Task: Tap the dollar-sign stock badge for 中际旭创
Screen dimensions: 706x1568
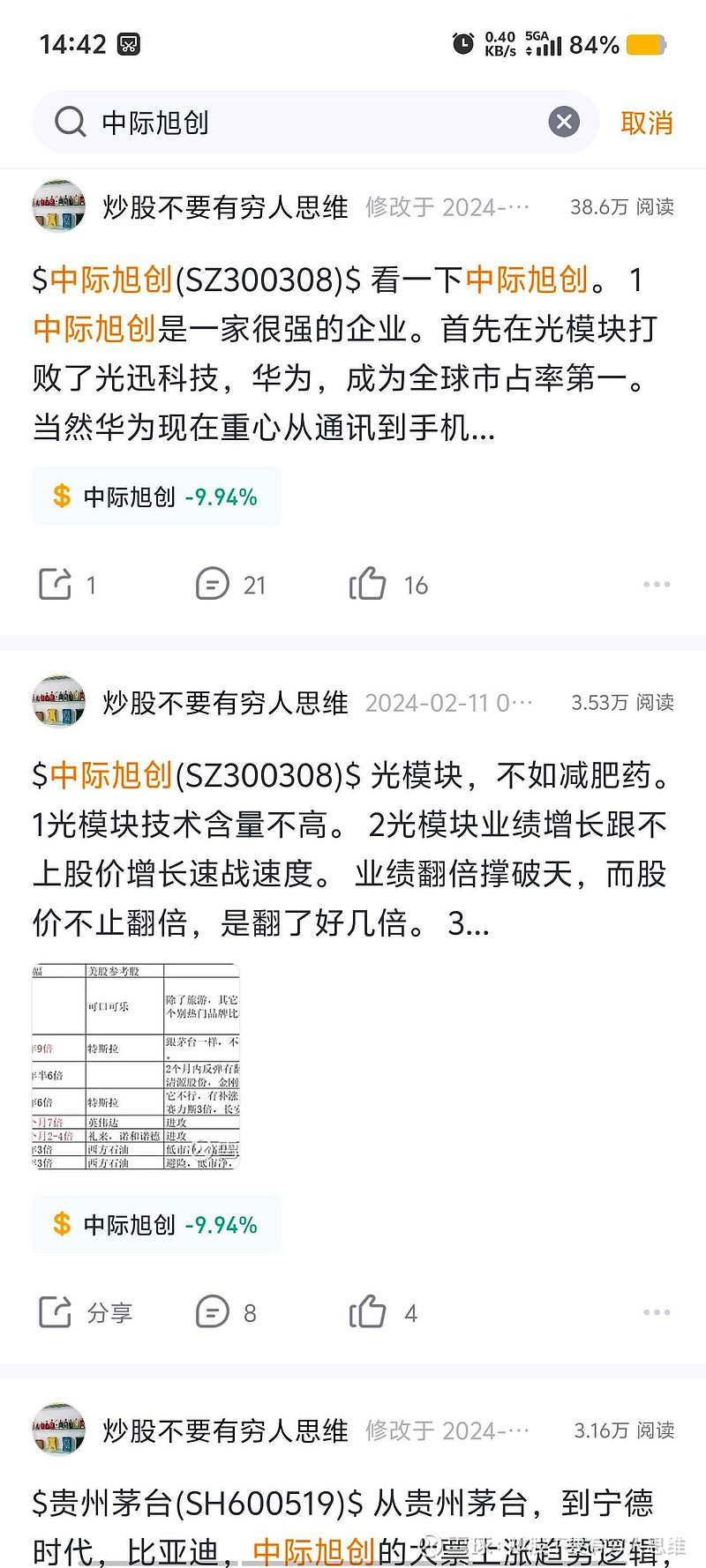Action: point(62,496)
